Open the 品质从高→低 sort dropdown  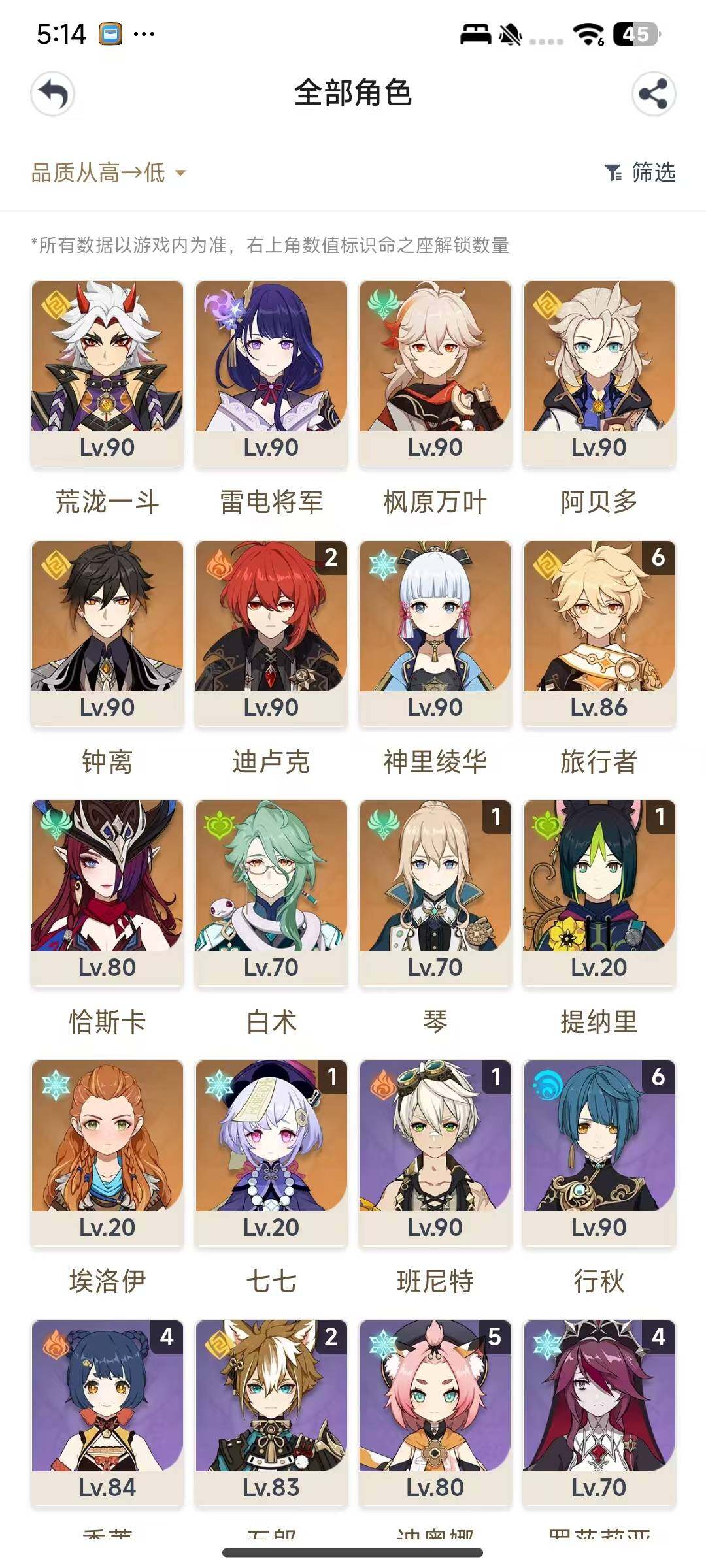tap(109, 173)
